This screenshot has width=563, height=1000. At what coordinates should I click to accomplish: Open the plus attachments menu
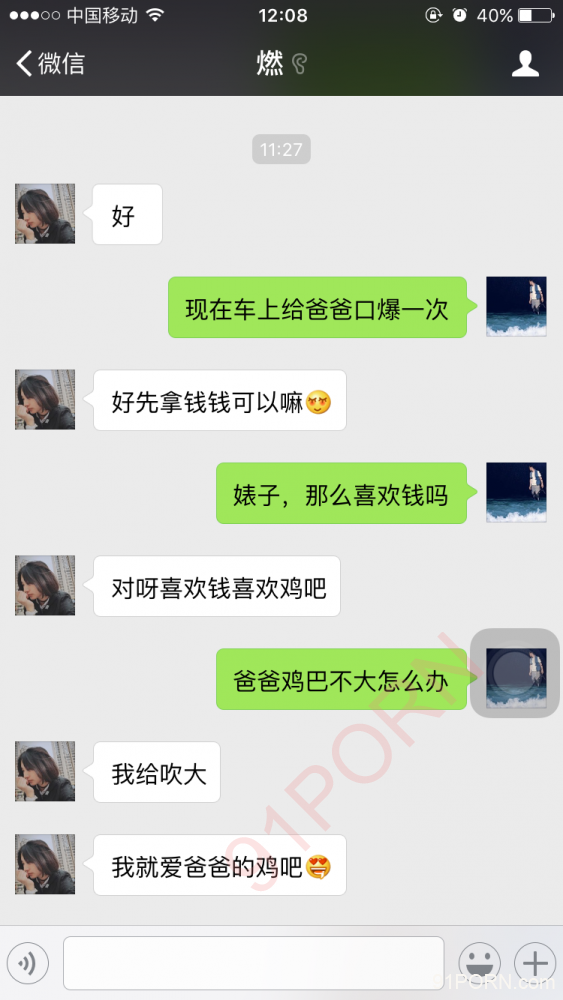pyautogui.click(x=535, y=963)
